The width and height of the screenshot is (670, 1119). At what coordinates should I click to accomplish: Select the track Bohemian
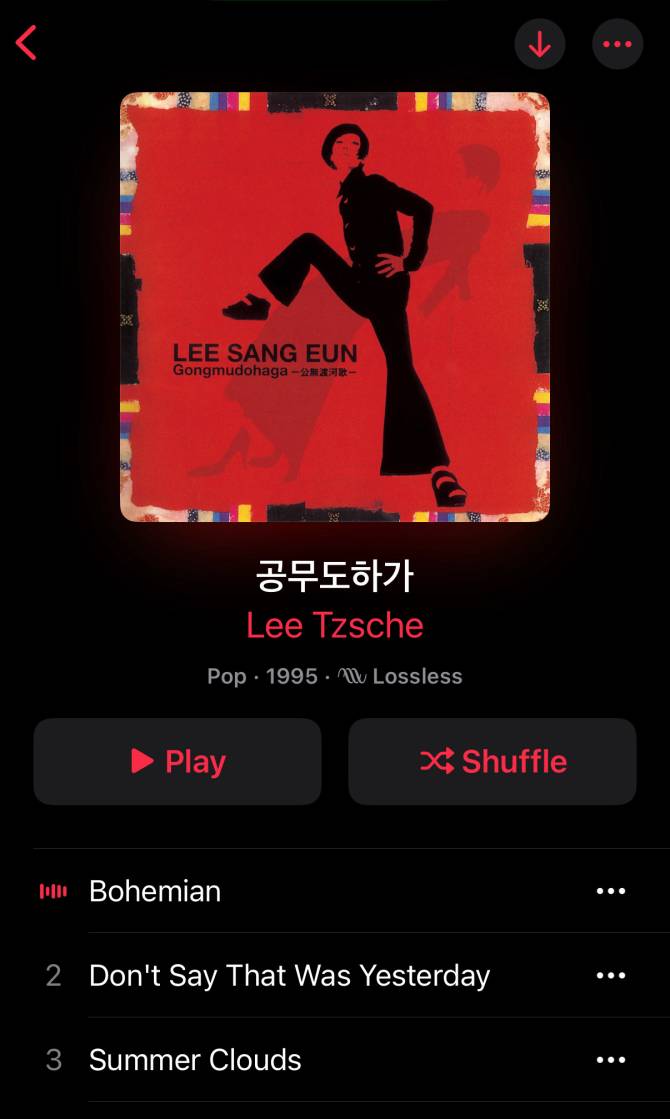tap(155, 891)
